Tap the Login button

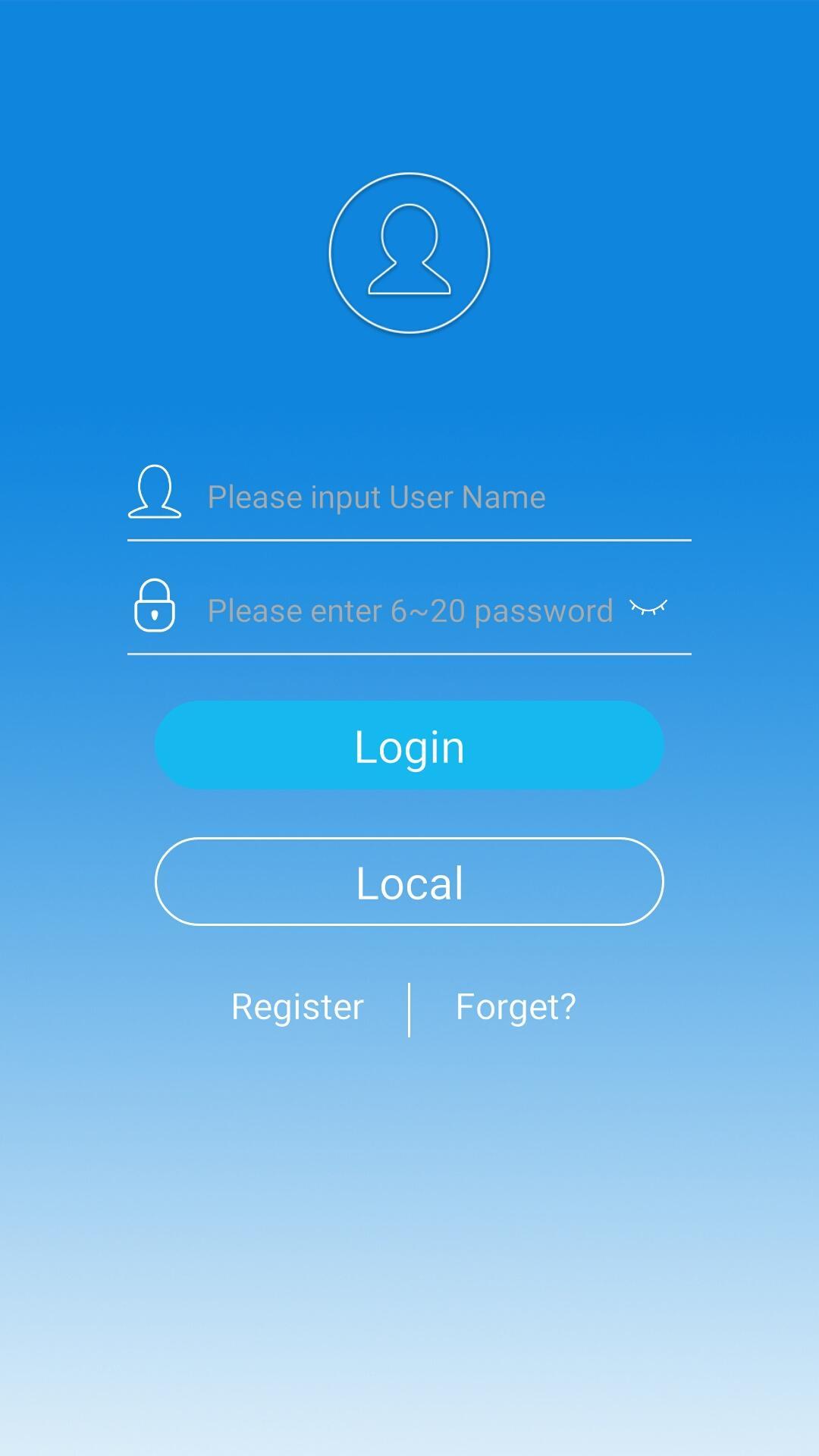[x=409, y=746]
